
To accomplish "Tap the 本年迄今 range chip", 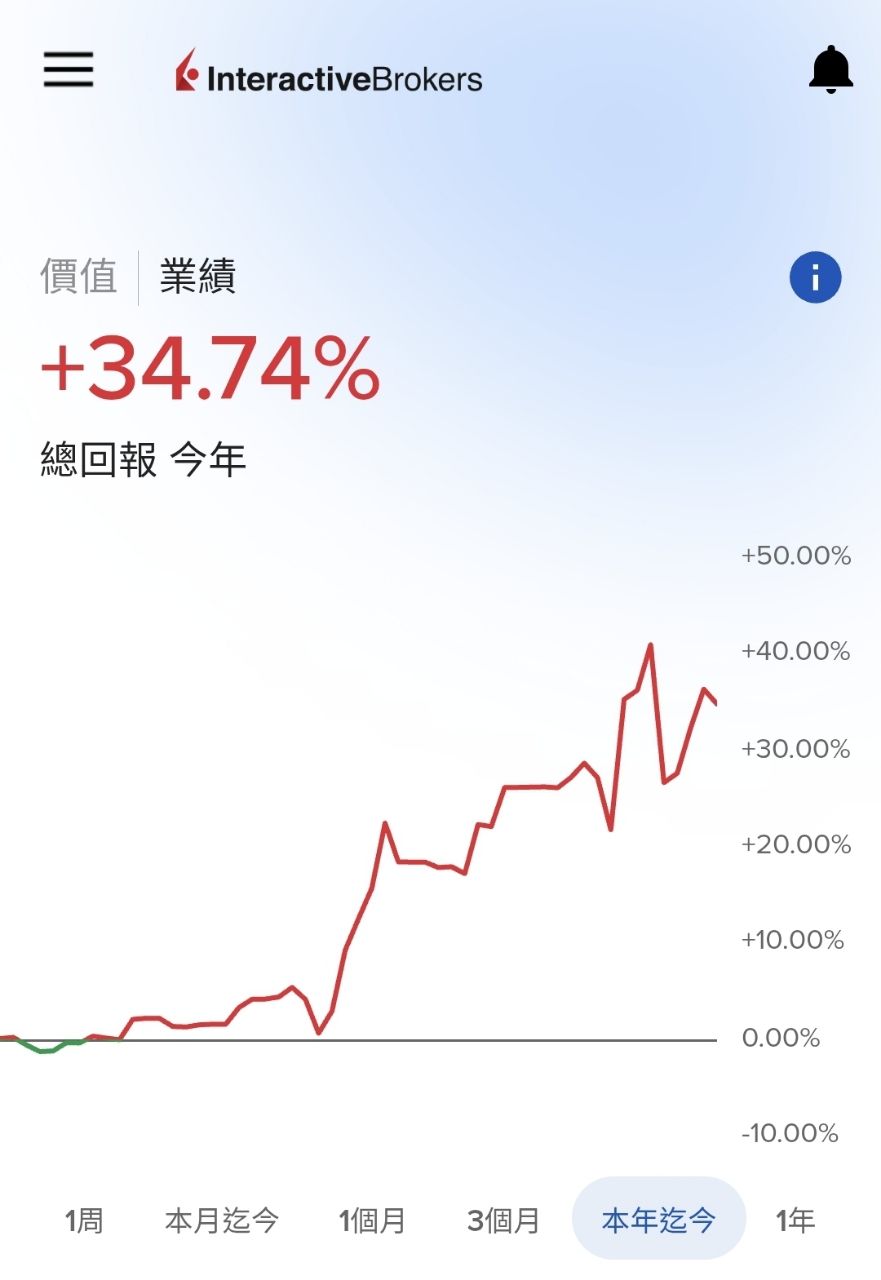I will [658, 1220].
